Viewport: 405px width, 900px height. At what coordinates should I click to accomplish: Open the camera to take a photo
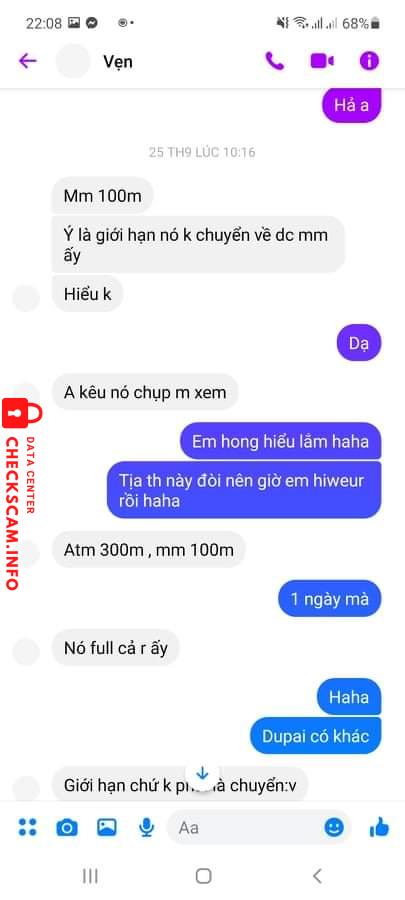tap(67, 827)
